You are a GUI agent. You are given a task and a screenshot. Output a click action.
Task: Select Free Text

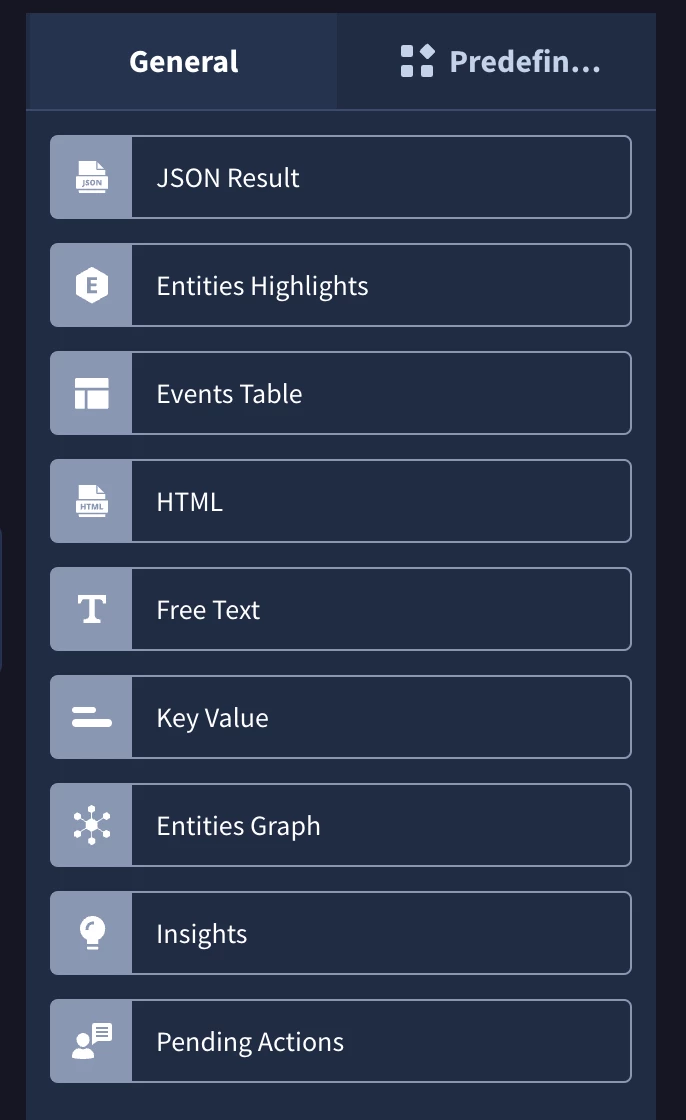341,609
